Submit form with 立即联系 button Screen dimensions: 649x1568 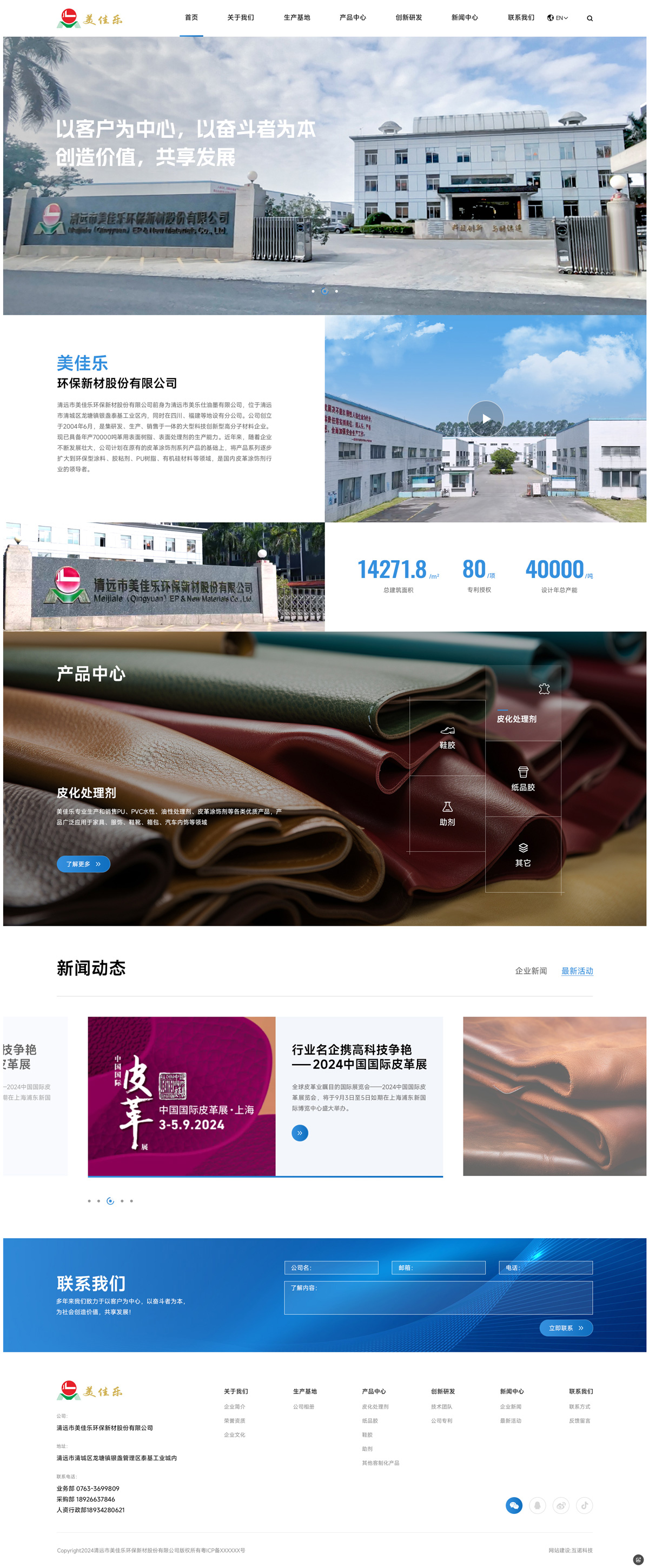click(566, 1327)
